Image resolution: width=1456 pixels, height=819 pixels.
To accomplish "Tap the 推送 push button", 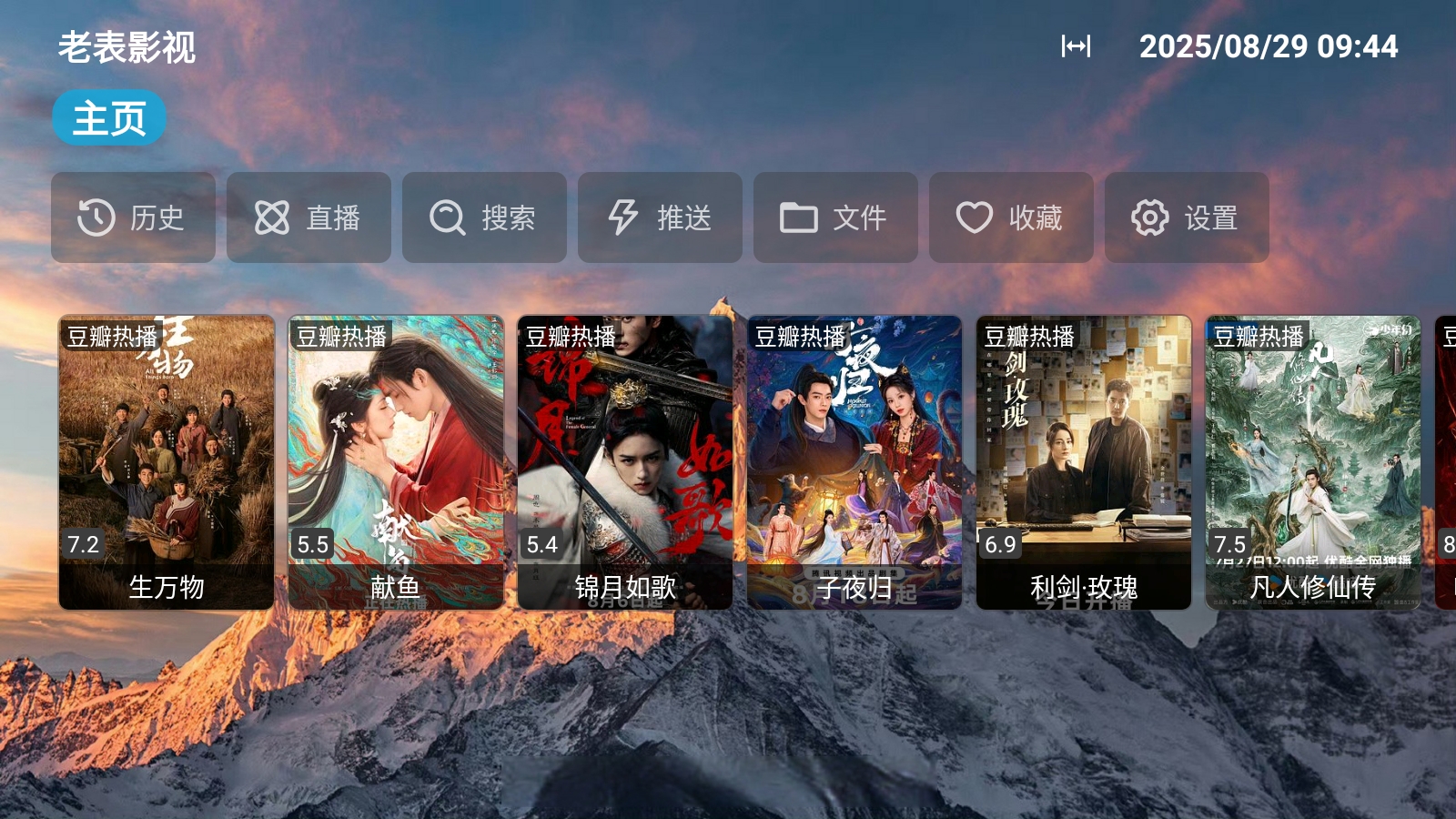I will point(660,217).
